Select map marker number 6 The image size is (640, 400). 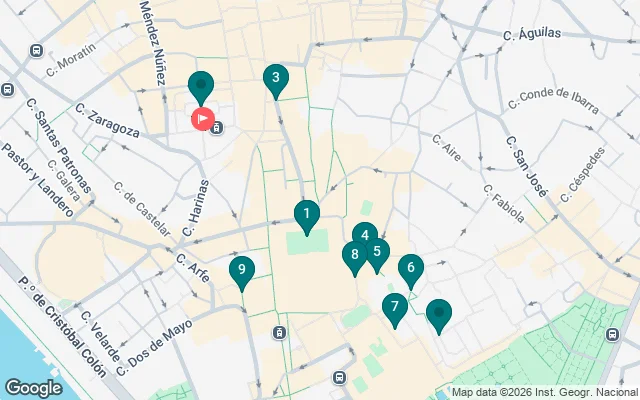[409, 268]
